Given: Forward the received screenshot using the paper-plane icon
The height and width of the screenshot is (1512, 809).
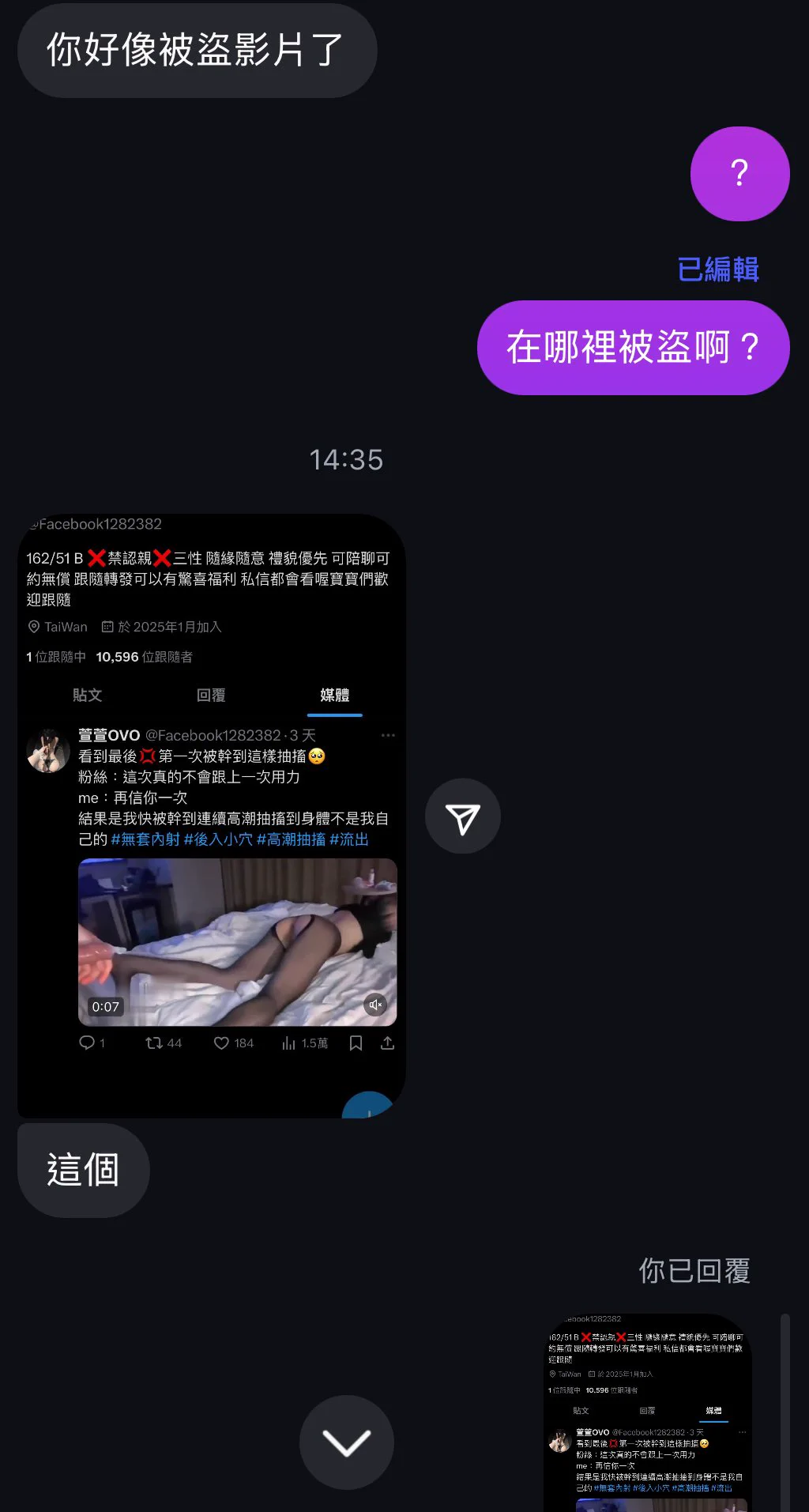Looking at the screenshot, I should (x=463, y=816).
